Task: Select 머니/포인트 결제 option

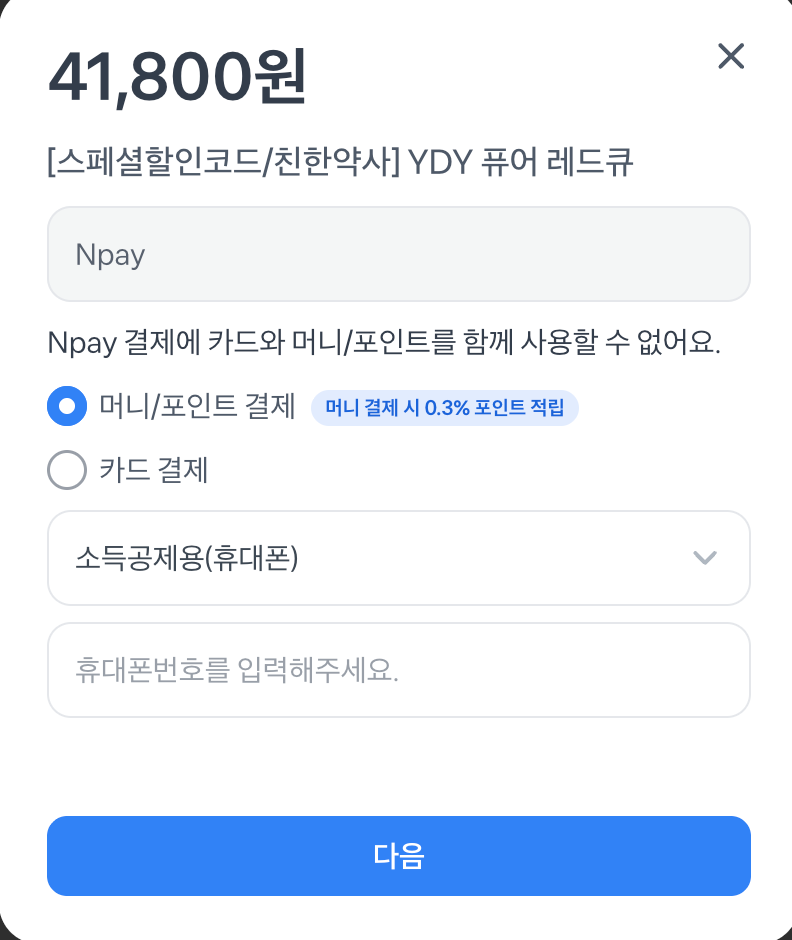Action: (68, 407)
